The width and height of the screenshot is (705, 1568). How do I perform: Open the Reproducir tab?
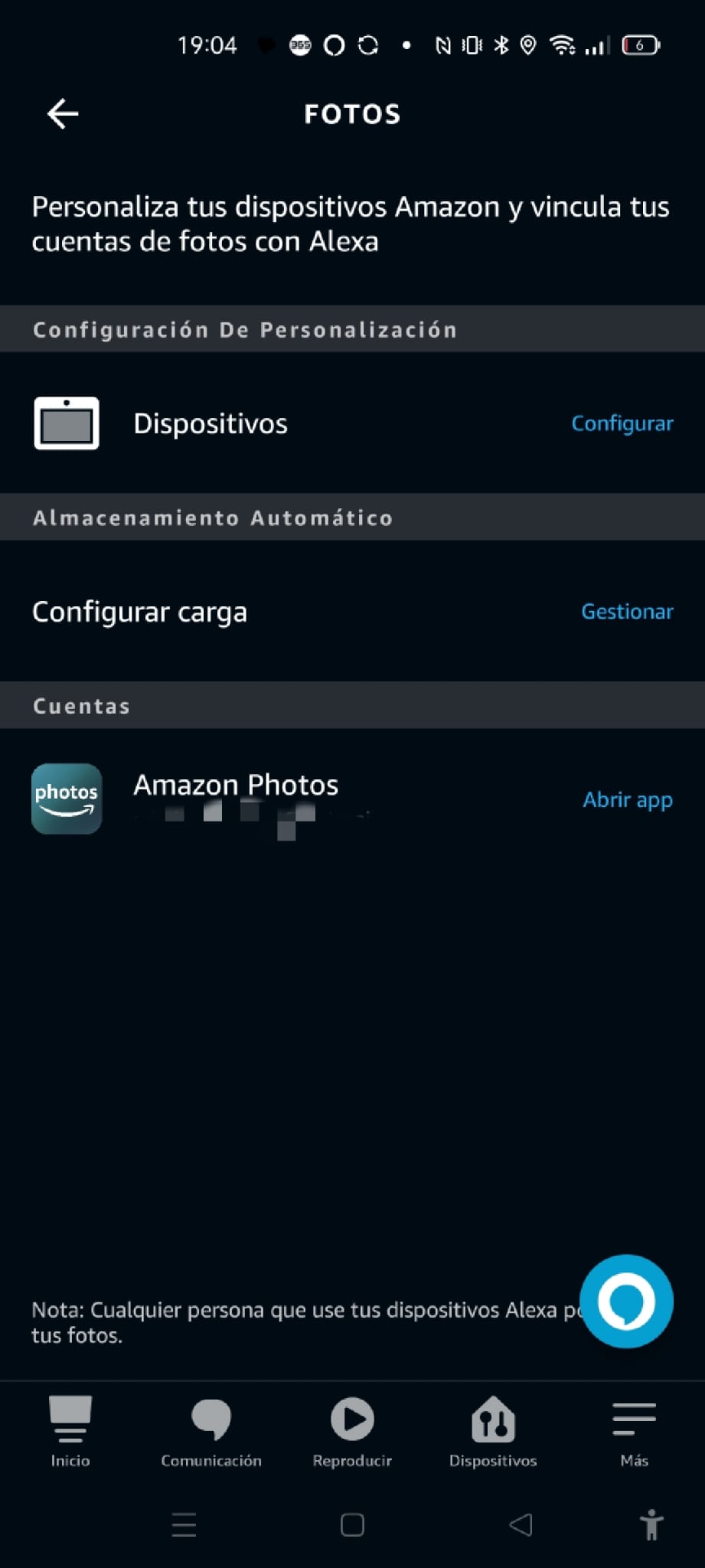352,1432
